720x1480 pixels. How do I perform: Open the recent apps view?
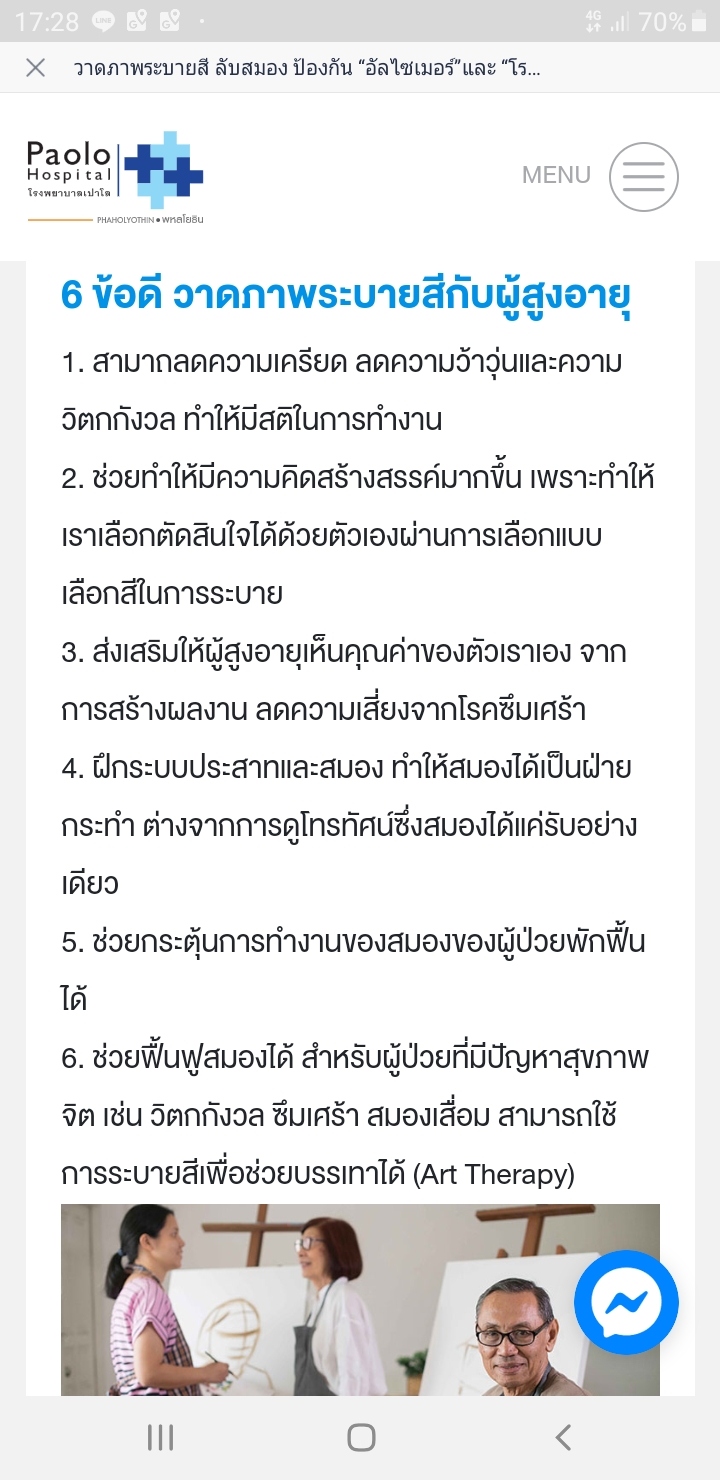point(160,1438)
